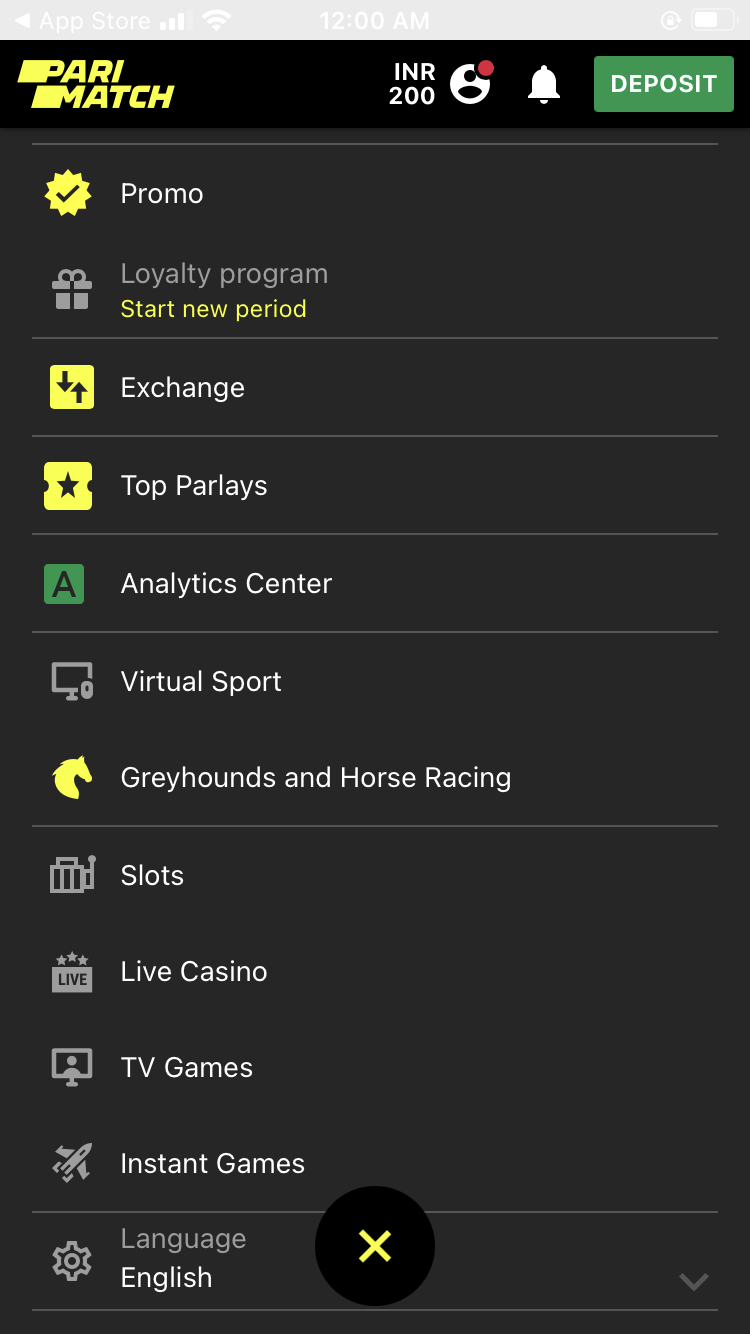Browse the Slots section
The width and height of the screenshot is (750, 1334).
click(x=152, y=876)
